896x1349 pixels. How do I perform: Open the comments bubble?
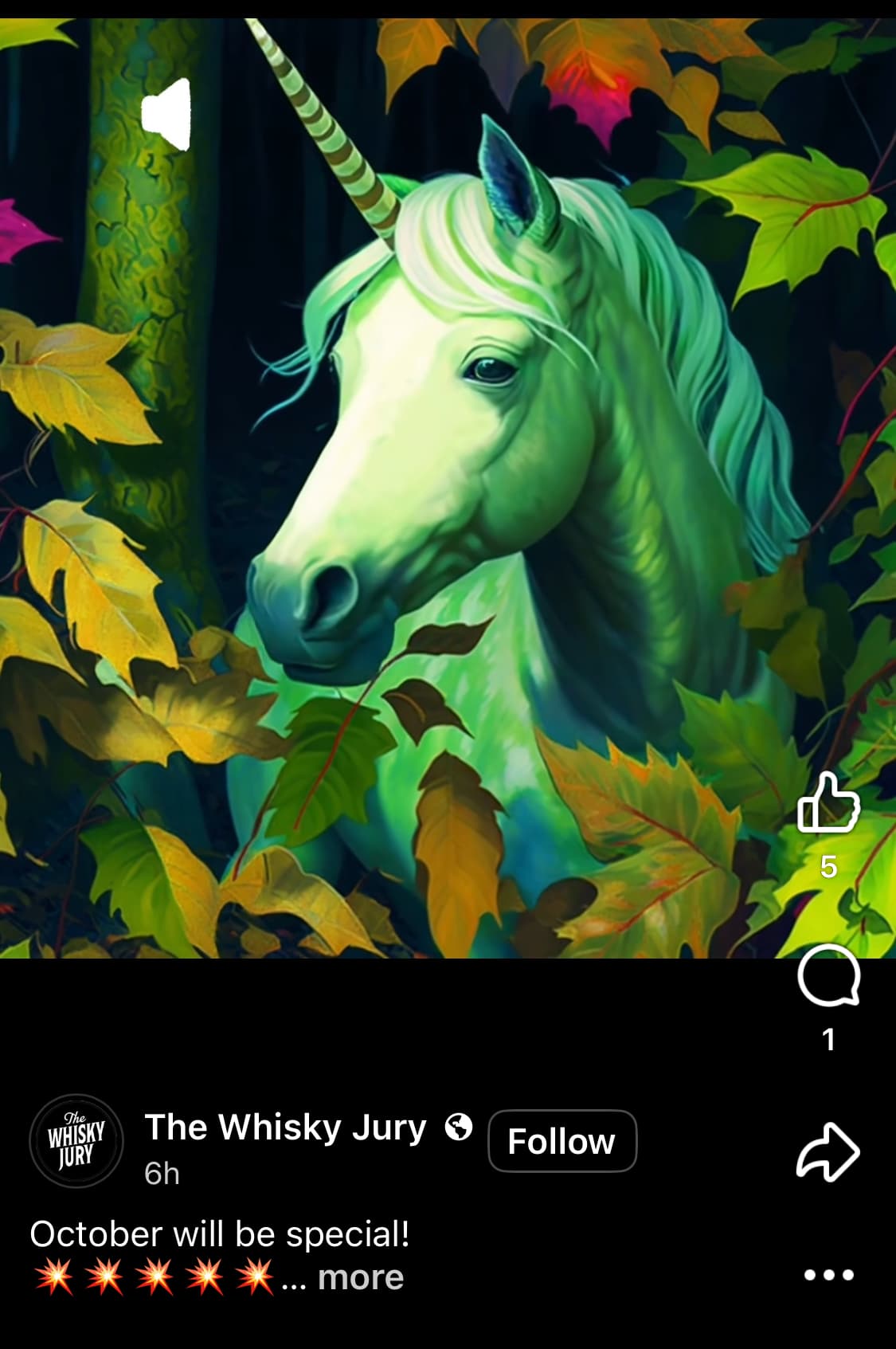[828, 975]
